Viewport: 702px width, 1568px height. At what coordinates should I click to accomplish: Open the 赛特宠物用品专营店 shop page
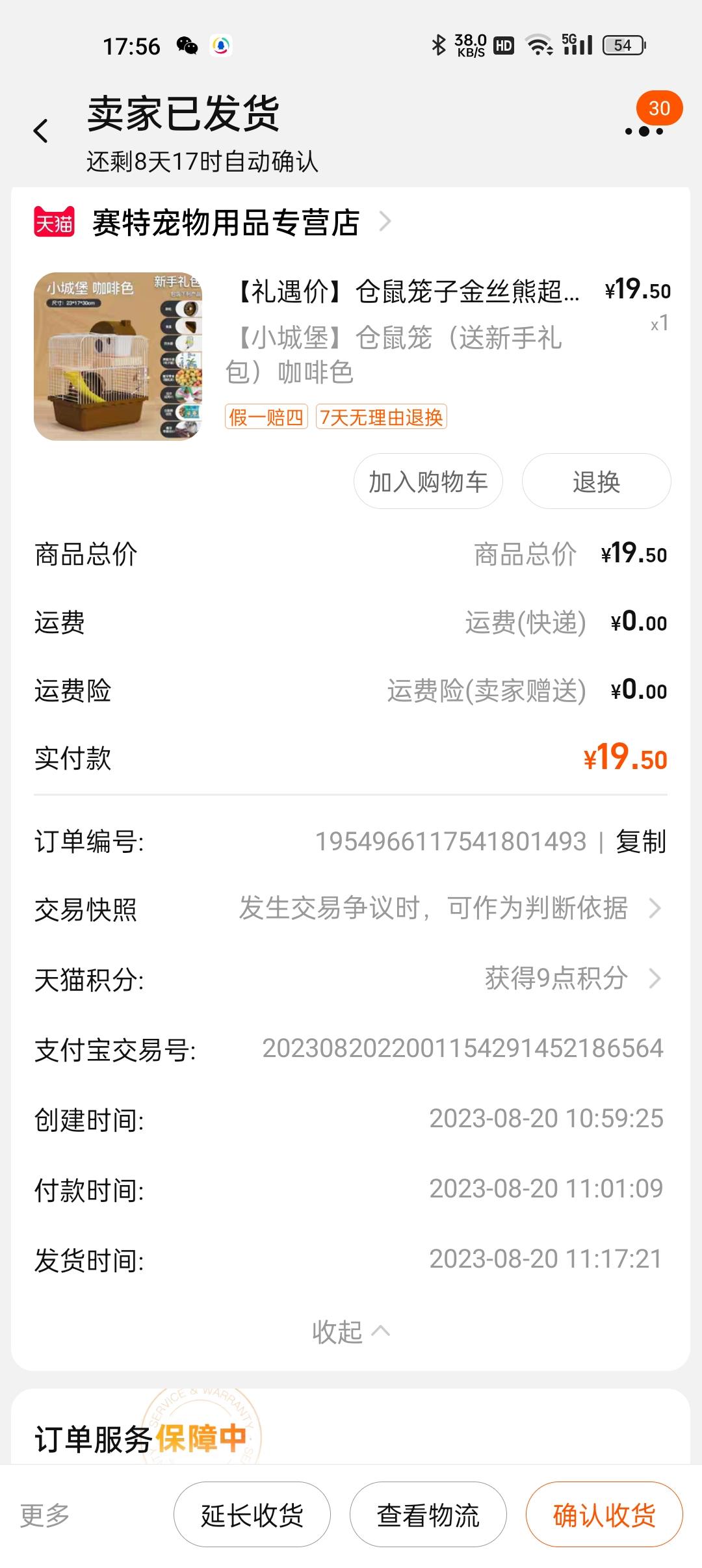[x=226, y=222]
